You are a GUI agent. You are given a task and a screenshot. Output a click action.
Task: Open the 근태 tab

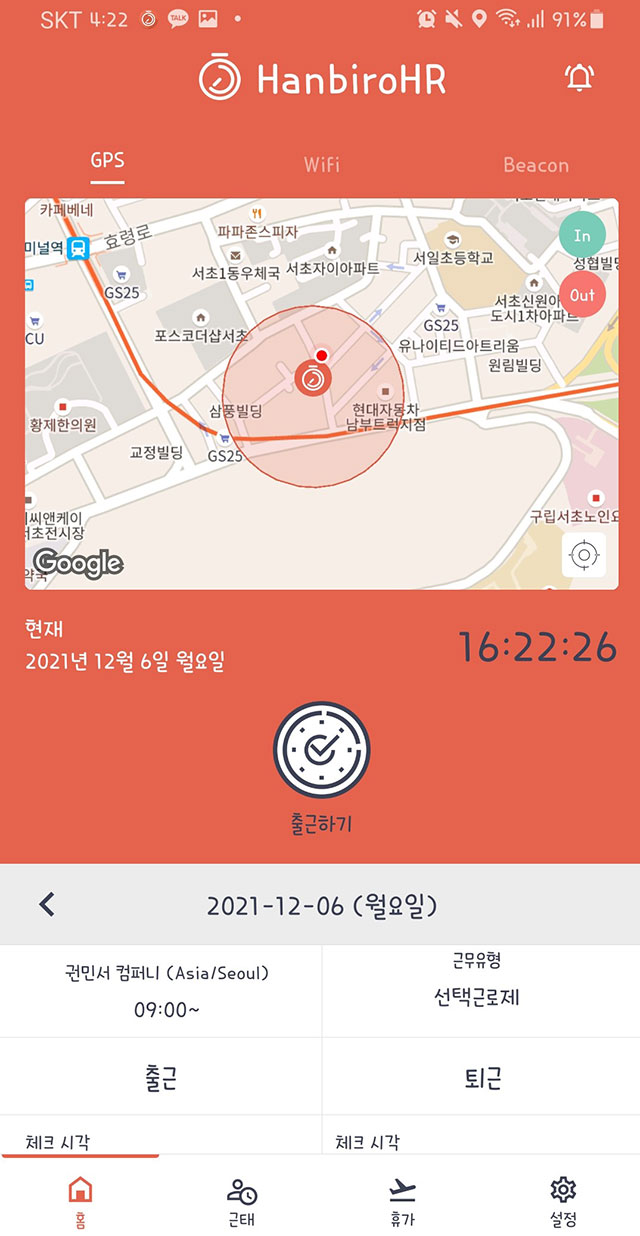(241, 1202)
